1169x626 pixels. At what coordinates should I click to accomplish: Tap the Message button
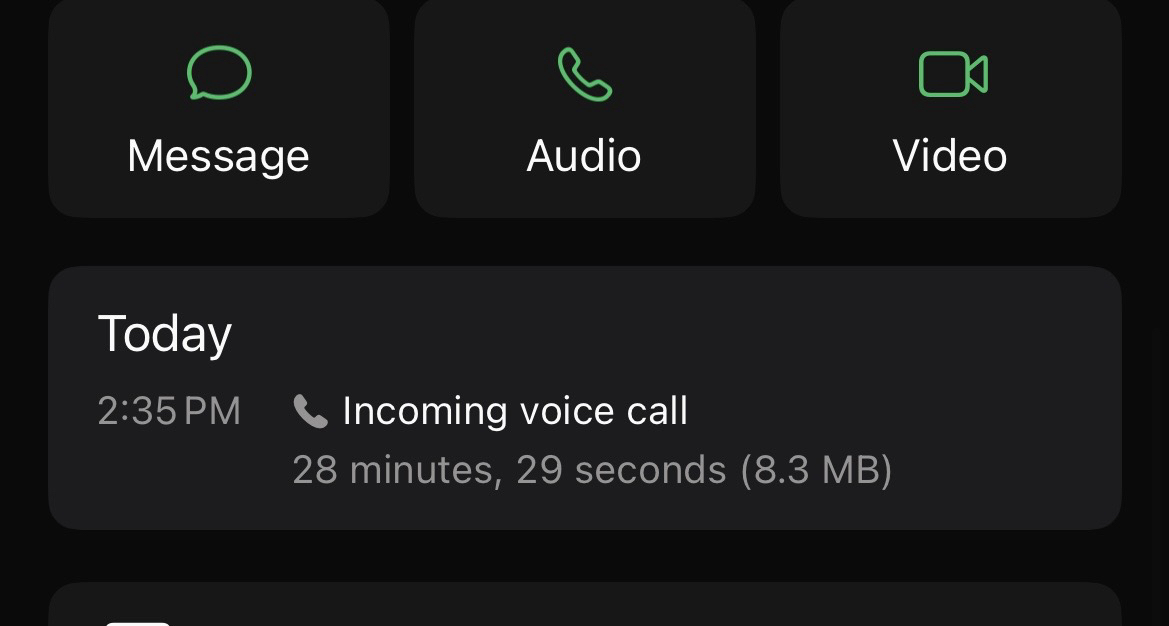point(218,108)
